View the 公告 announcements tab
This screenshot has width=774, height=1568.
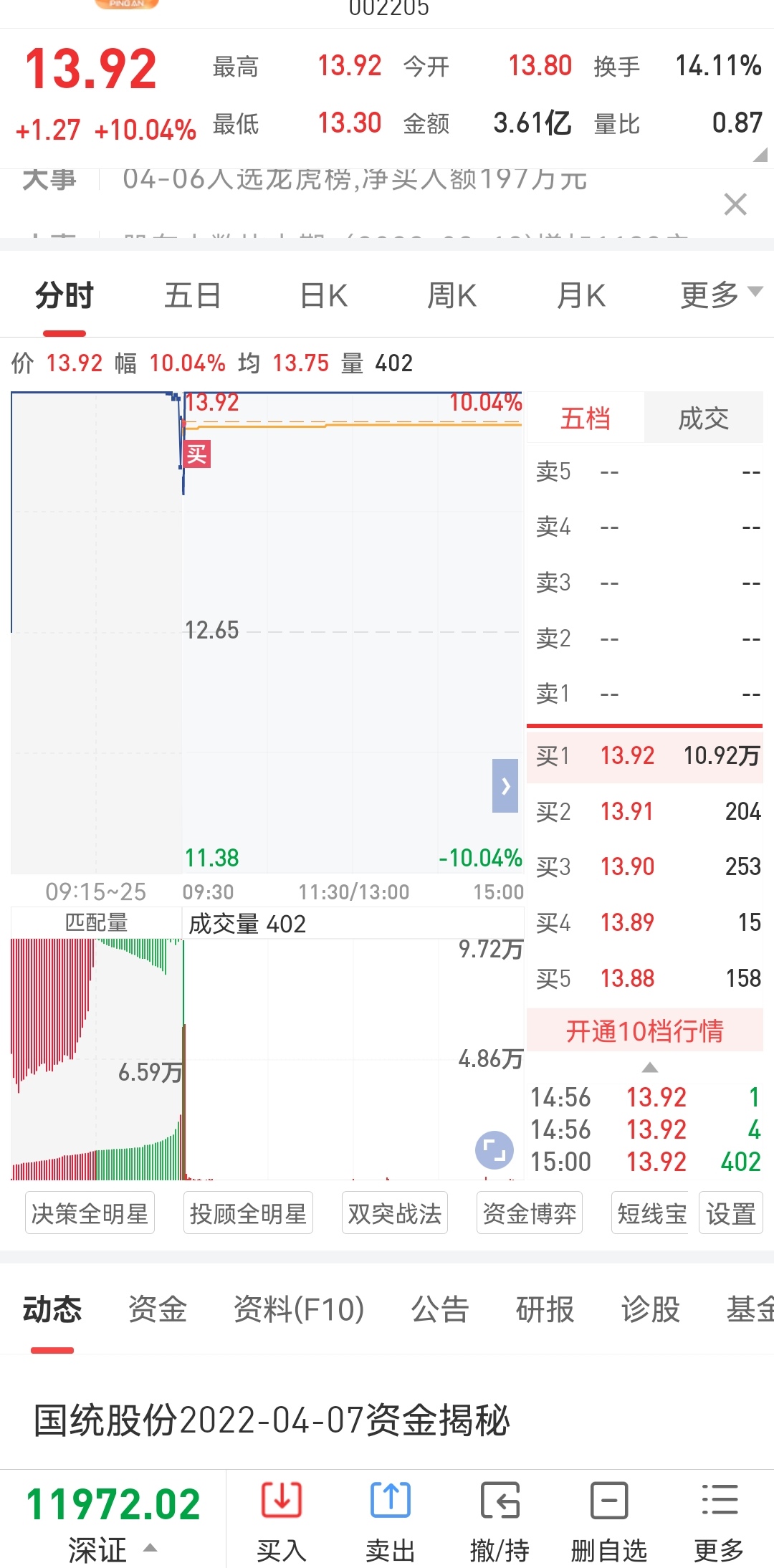[x=439, y=1309]
